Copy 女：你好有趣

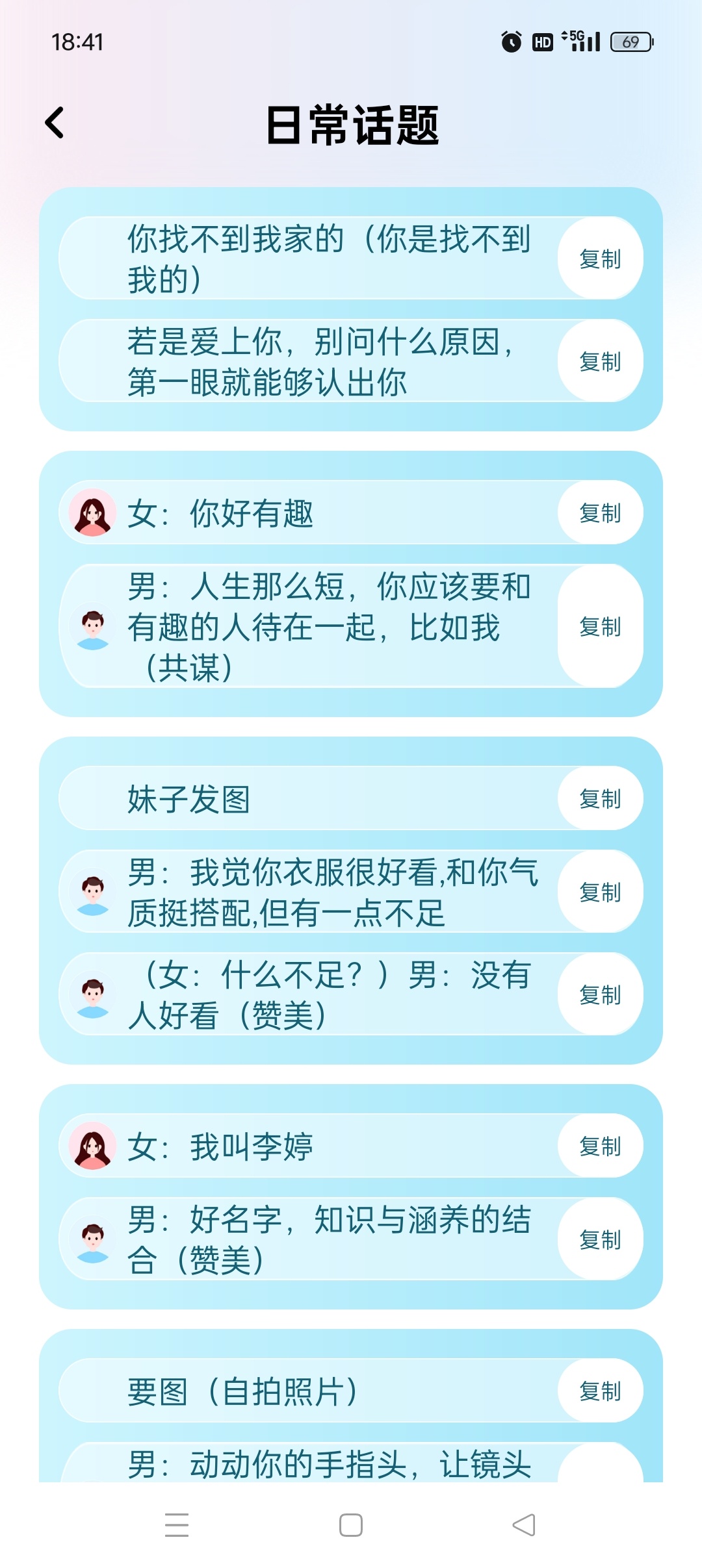pos(600,512)
